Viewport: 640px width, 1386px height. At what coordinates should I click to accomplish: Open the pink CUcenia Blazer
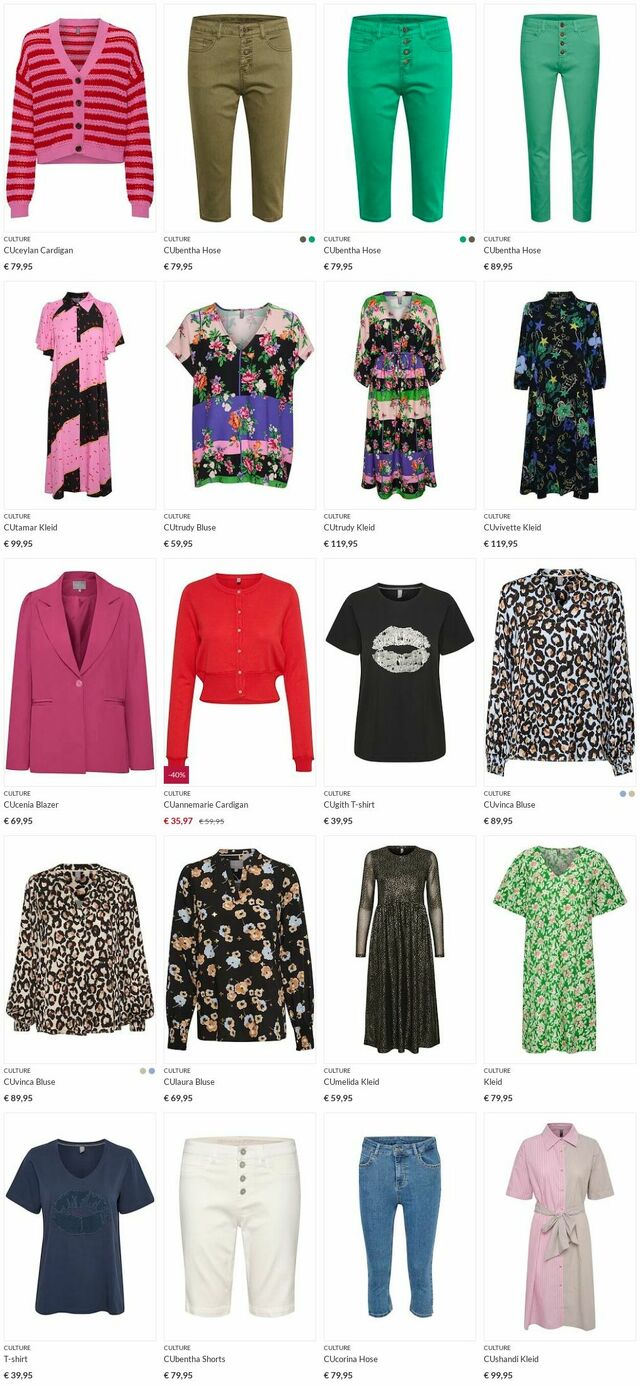click(x=80, y=672)
